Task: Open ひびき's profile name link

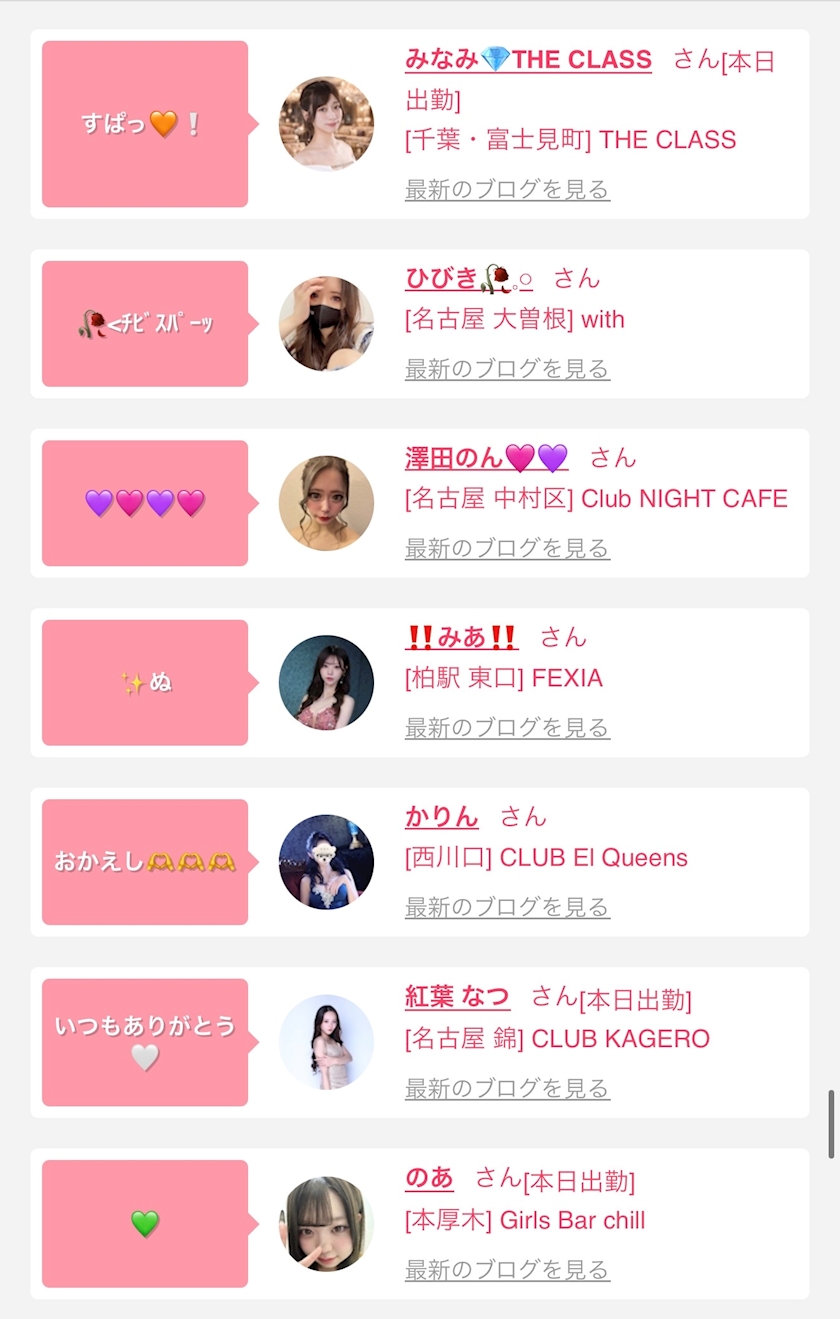Action: pos(468,278)
